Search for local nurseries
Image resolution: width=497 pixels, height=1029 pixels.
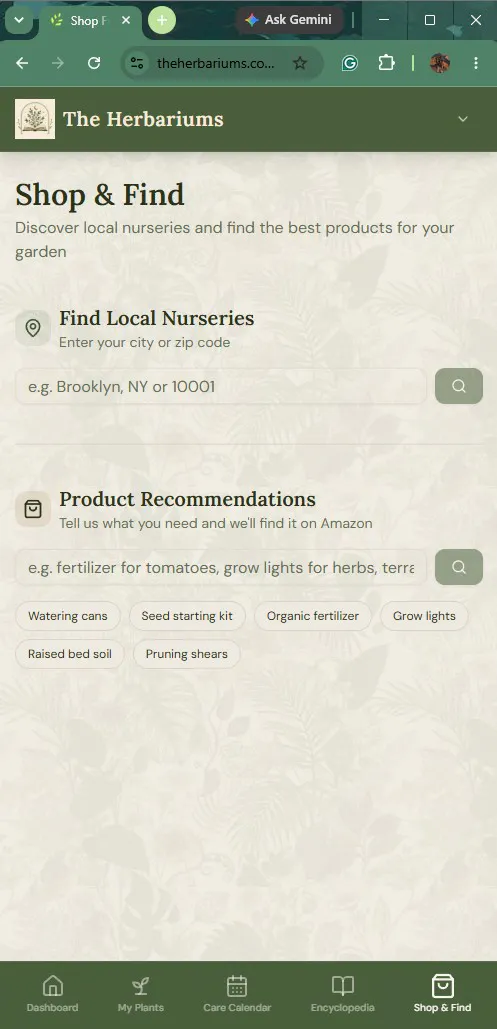pyautogui.click(x=459, y=386)
